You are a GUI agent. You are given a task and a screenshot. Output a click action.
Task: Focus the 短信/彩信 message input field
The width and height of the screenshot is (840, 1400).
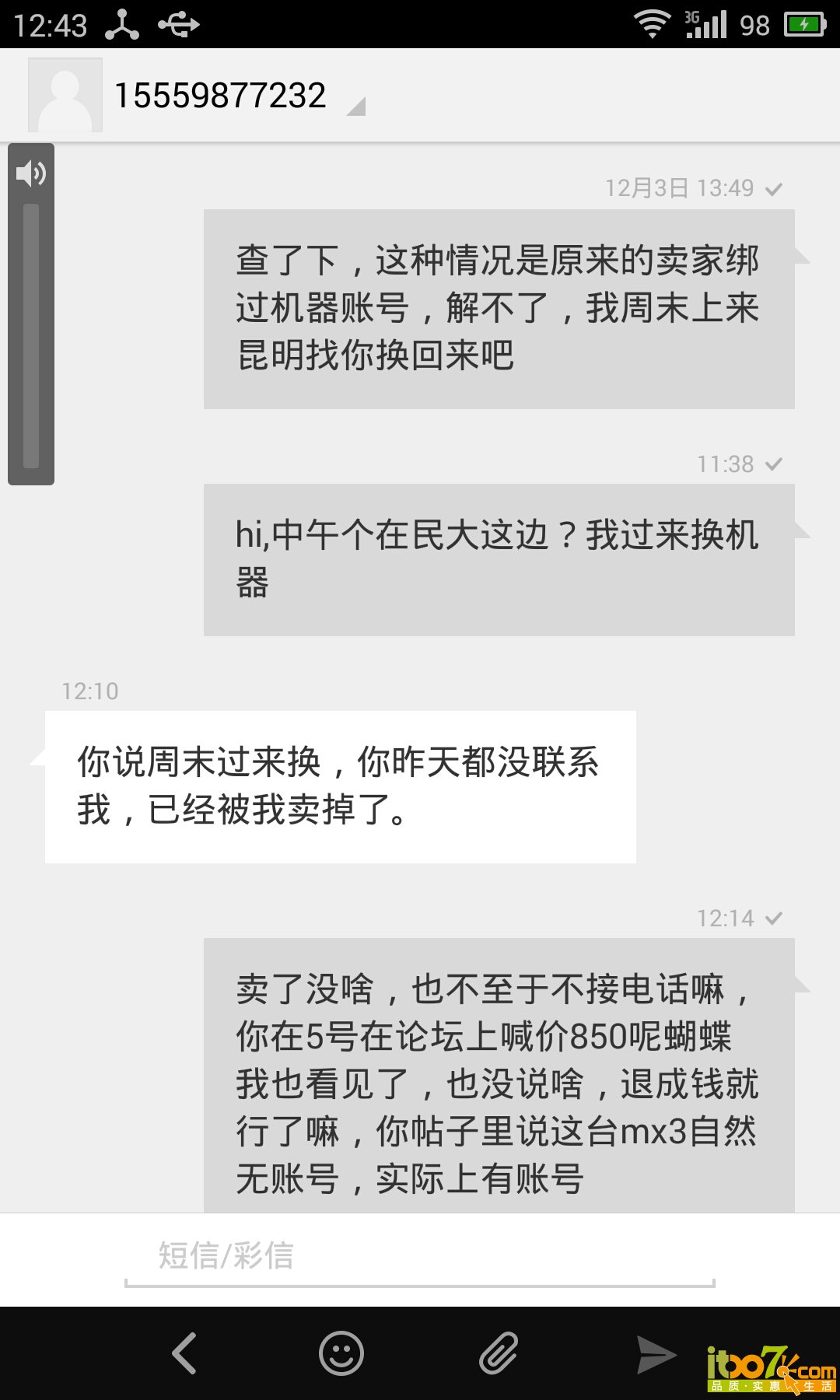(x=420, y=1256)
